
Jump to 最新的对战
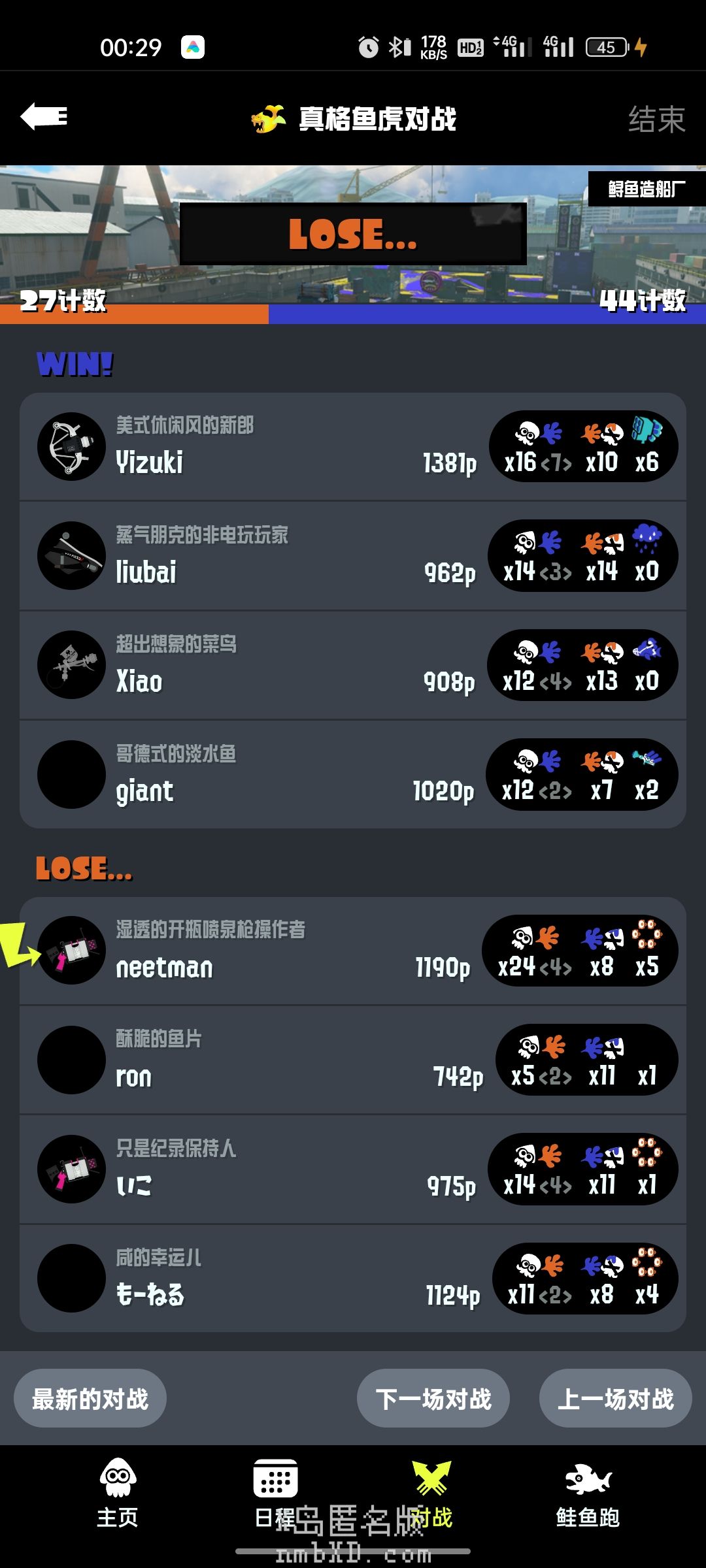(x=90, y=1399)
